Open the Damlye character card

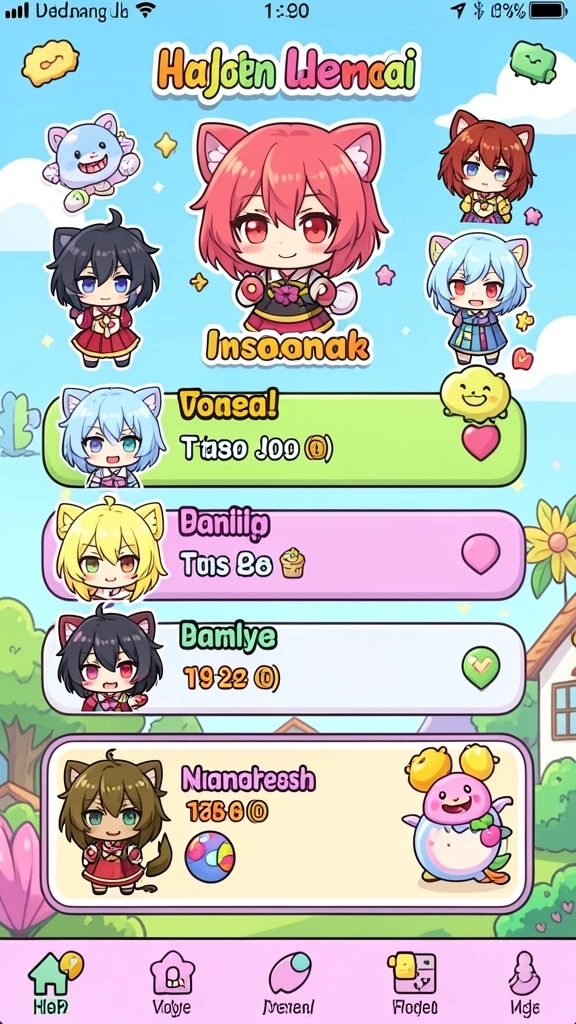pos(285,669)
